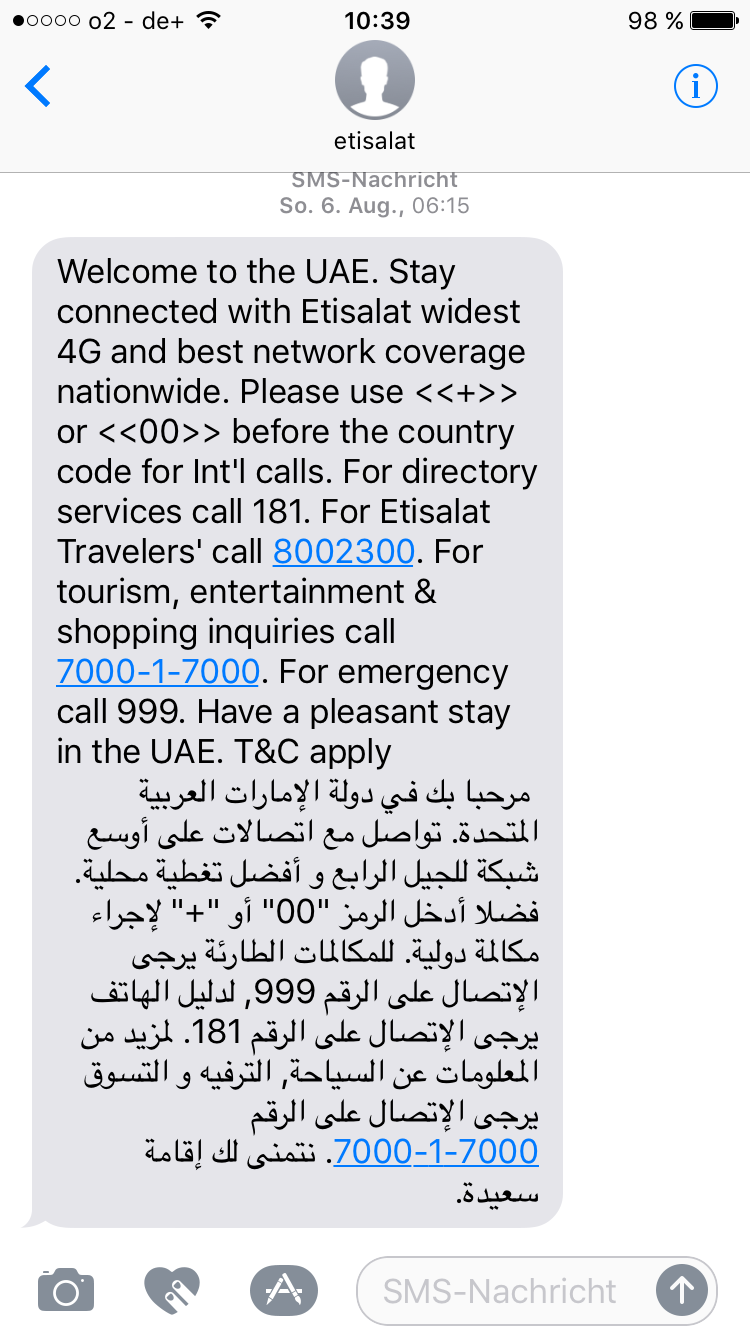Call the number 8002300
Viewport: 750px width, 1334px height.
[343, 552]
